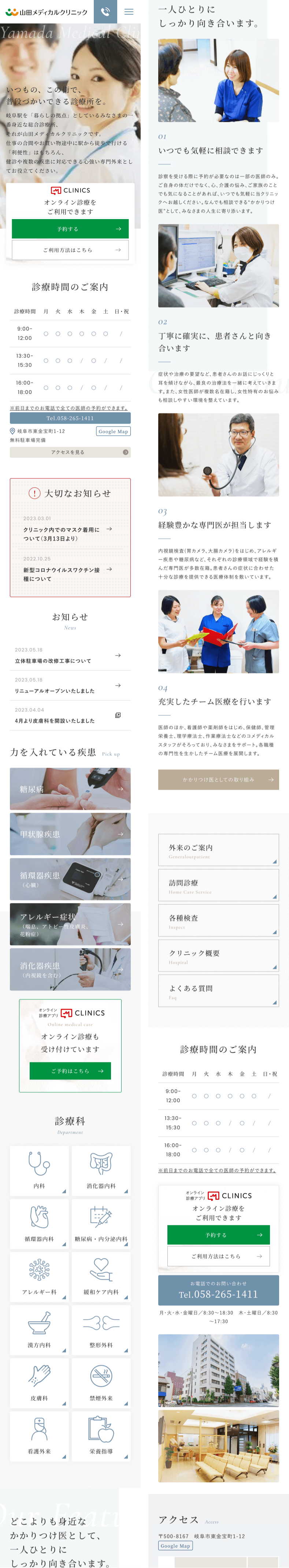
Task: Open the 内科 department tile
Action: 39,1169
